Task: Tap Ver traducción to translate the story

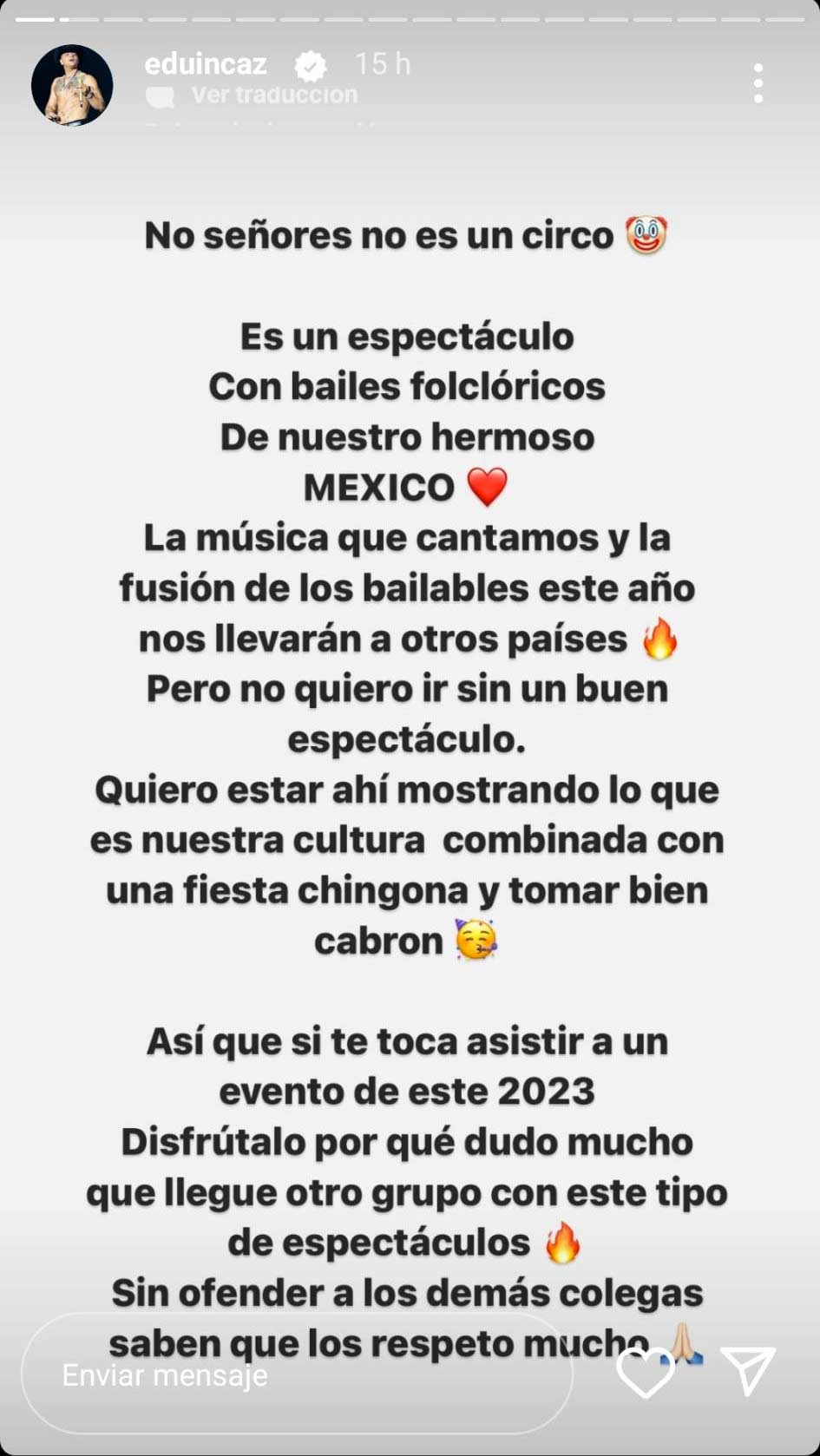Action: coord(273,95)
